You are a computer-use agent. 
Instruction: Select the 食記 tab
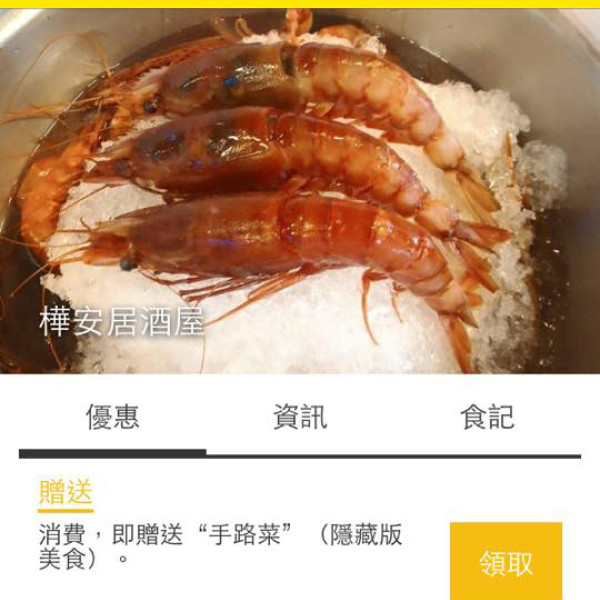(x=487, y=417)
